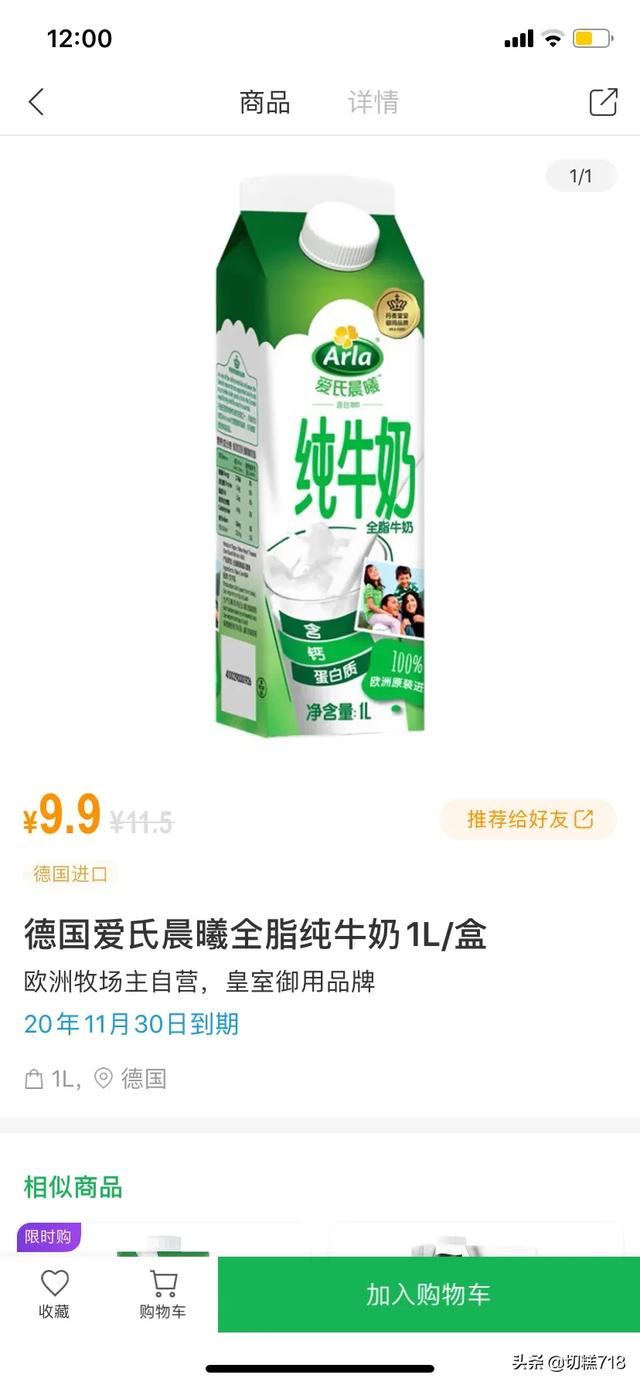Add the milk with 加入购物车
Viewport: 640px width, 1385px height.
428,1294
